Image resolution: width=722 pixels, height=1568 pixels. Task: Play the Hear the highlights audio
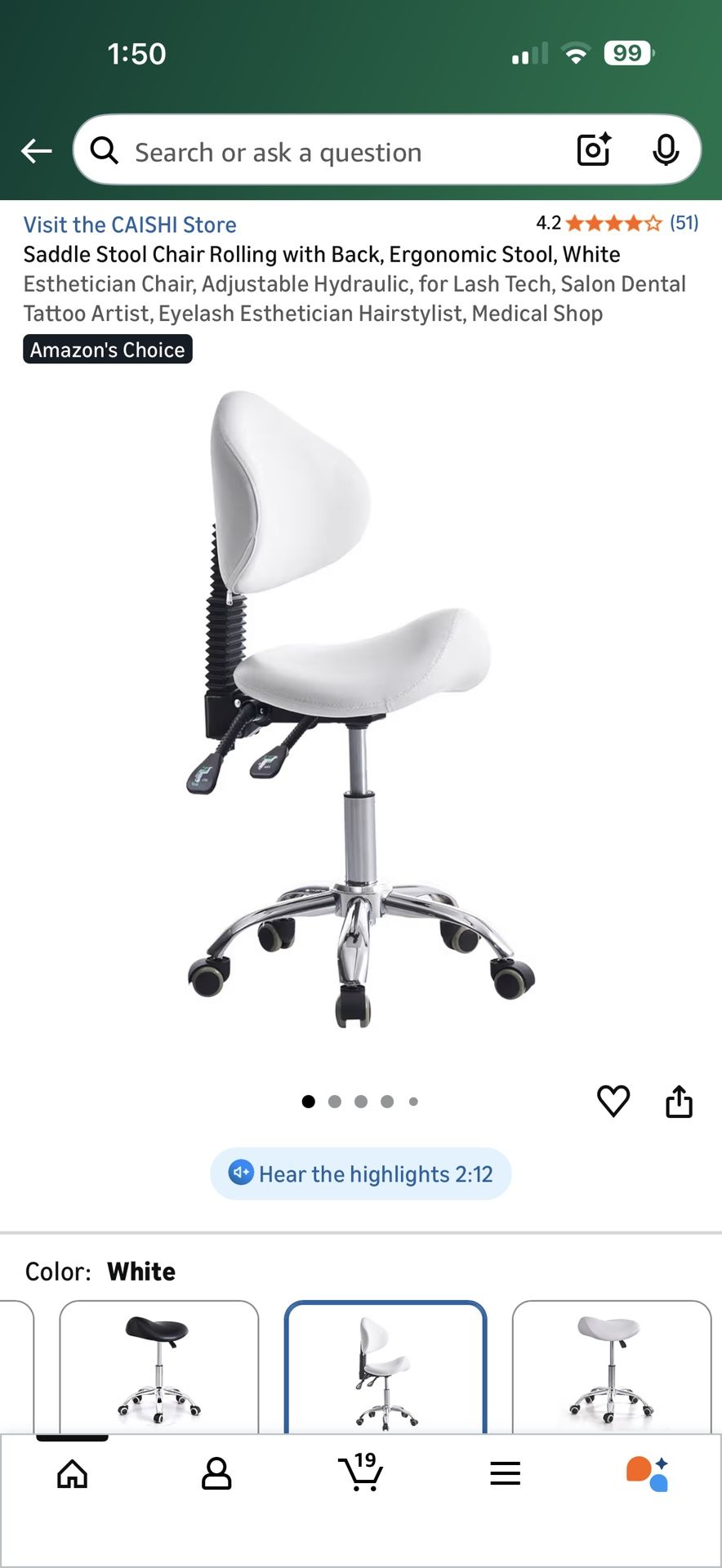point(360,1174)
